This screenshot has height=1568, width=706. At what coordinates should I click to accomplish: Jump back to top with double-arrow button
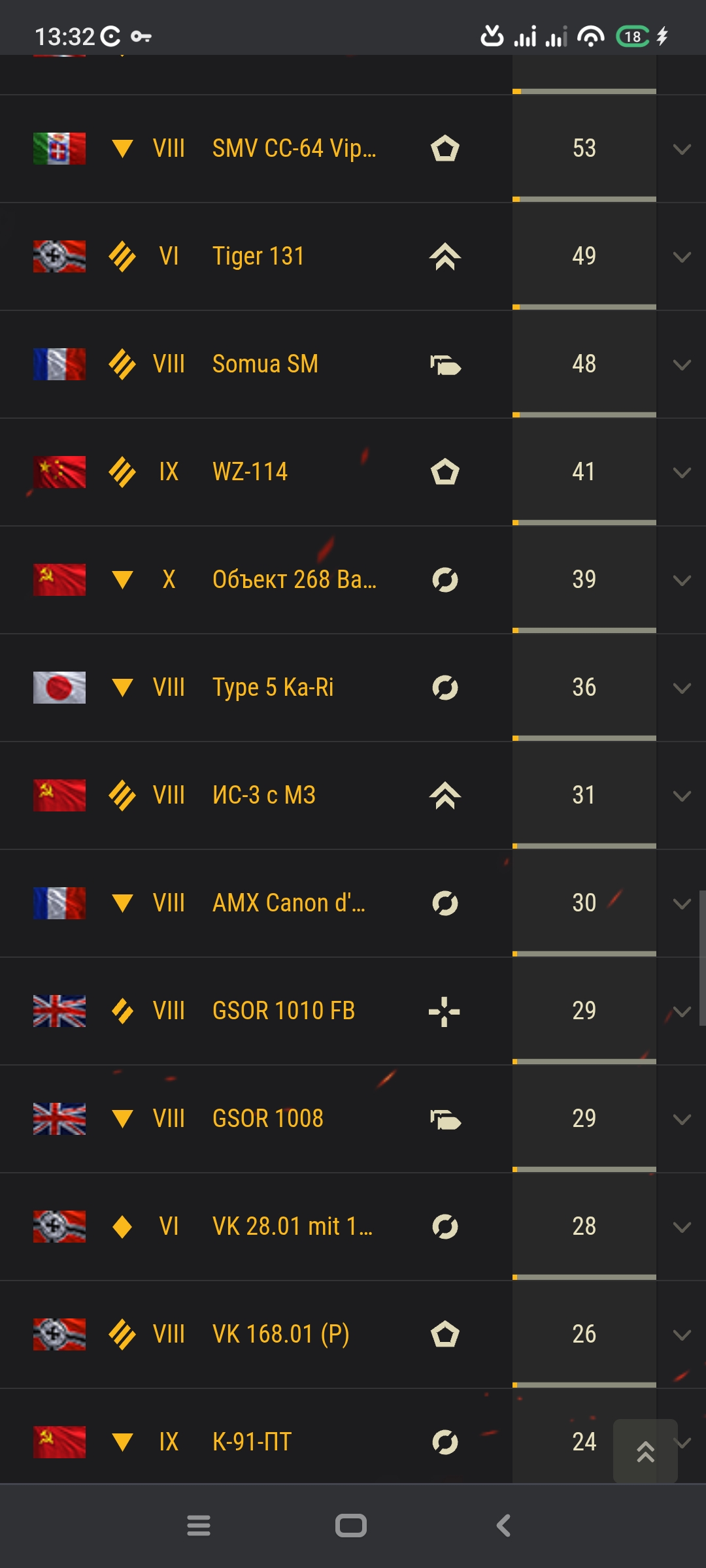645,1451
